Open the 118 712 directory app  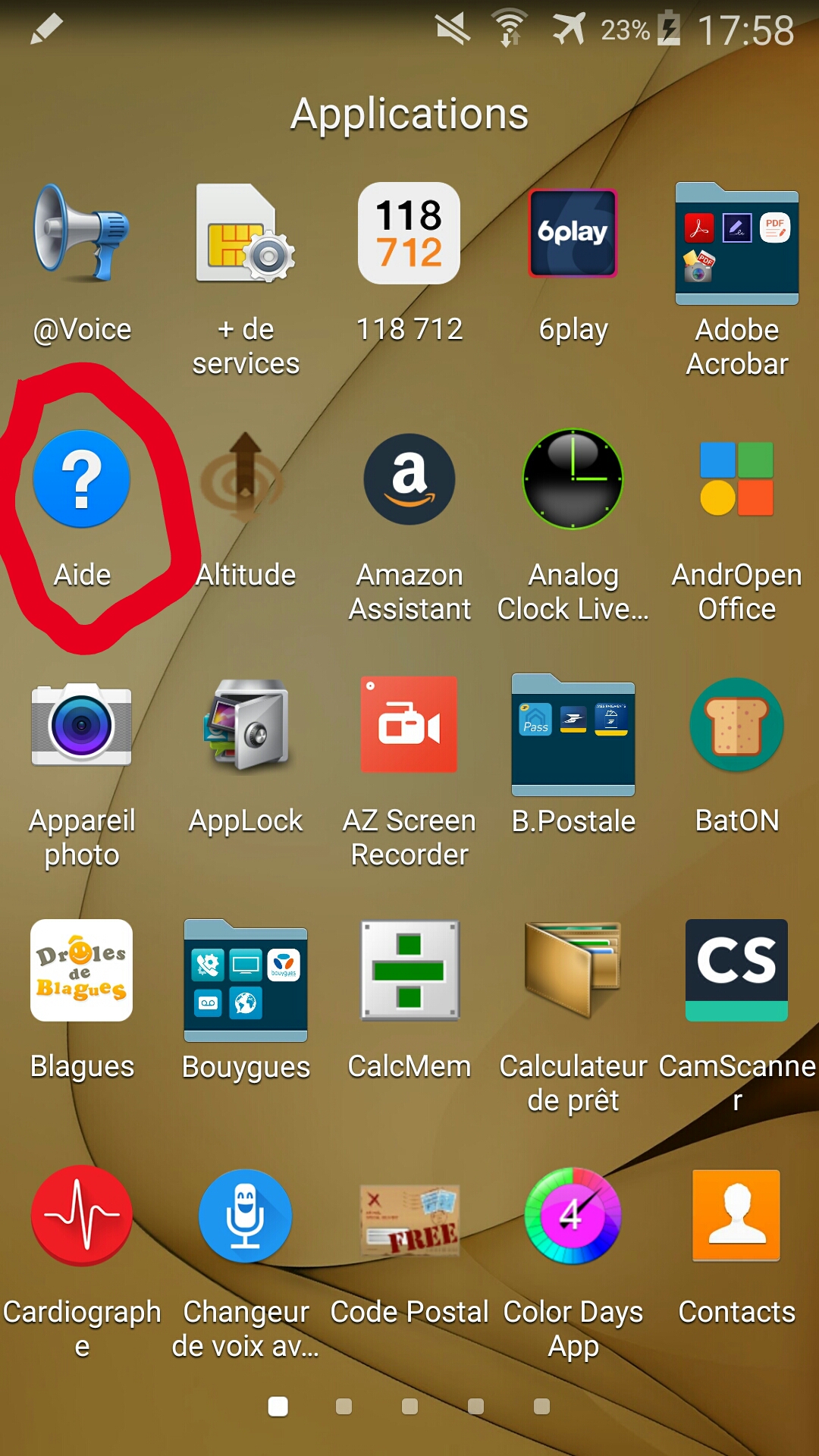(409, 234)
